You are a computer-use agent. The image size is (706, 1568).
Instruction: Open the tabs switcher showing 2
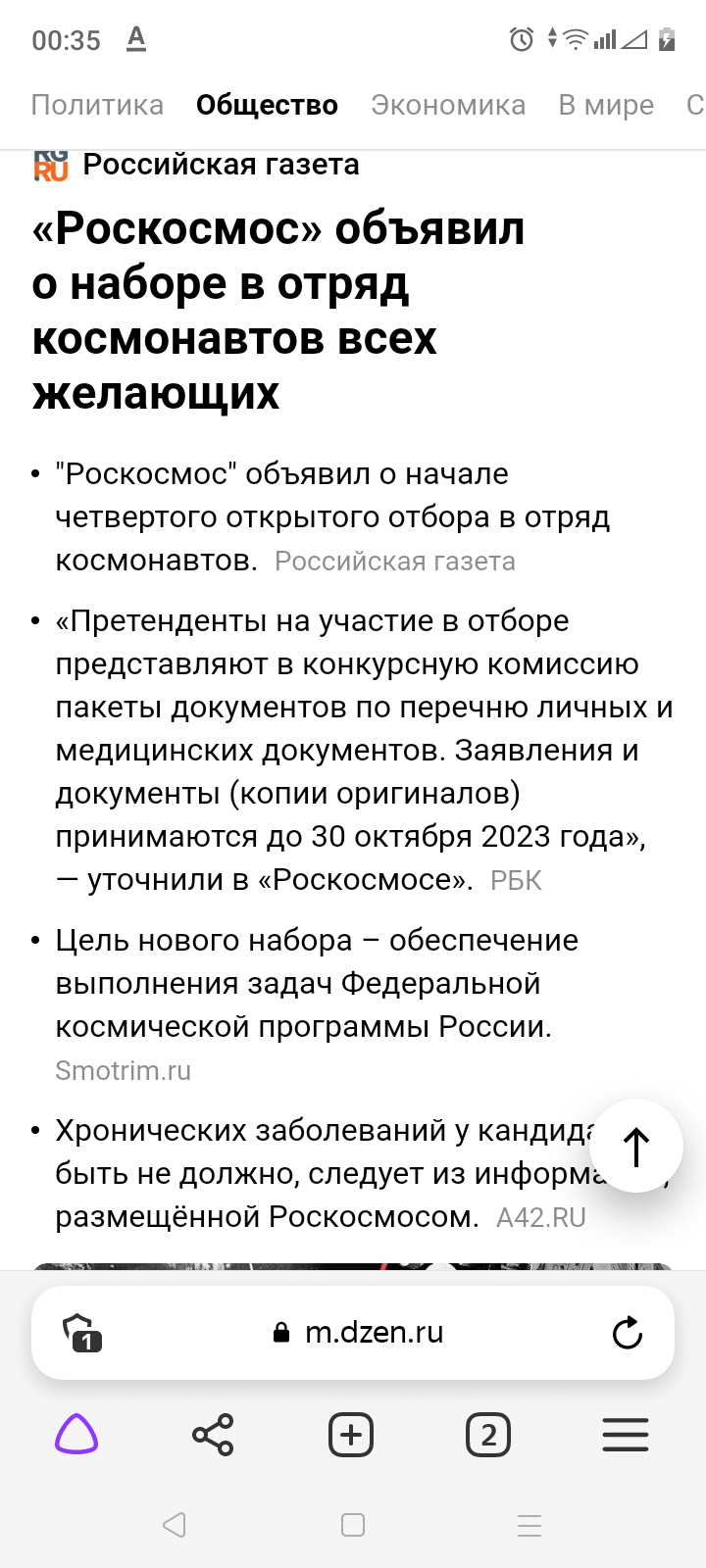coord(488,1436)
